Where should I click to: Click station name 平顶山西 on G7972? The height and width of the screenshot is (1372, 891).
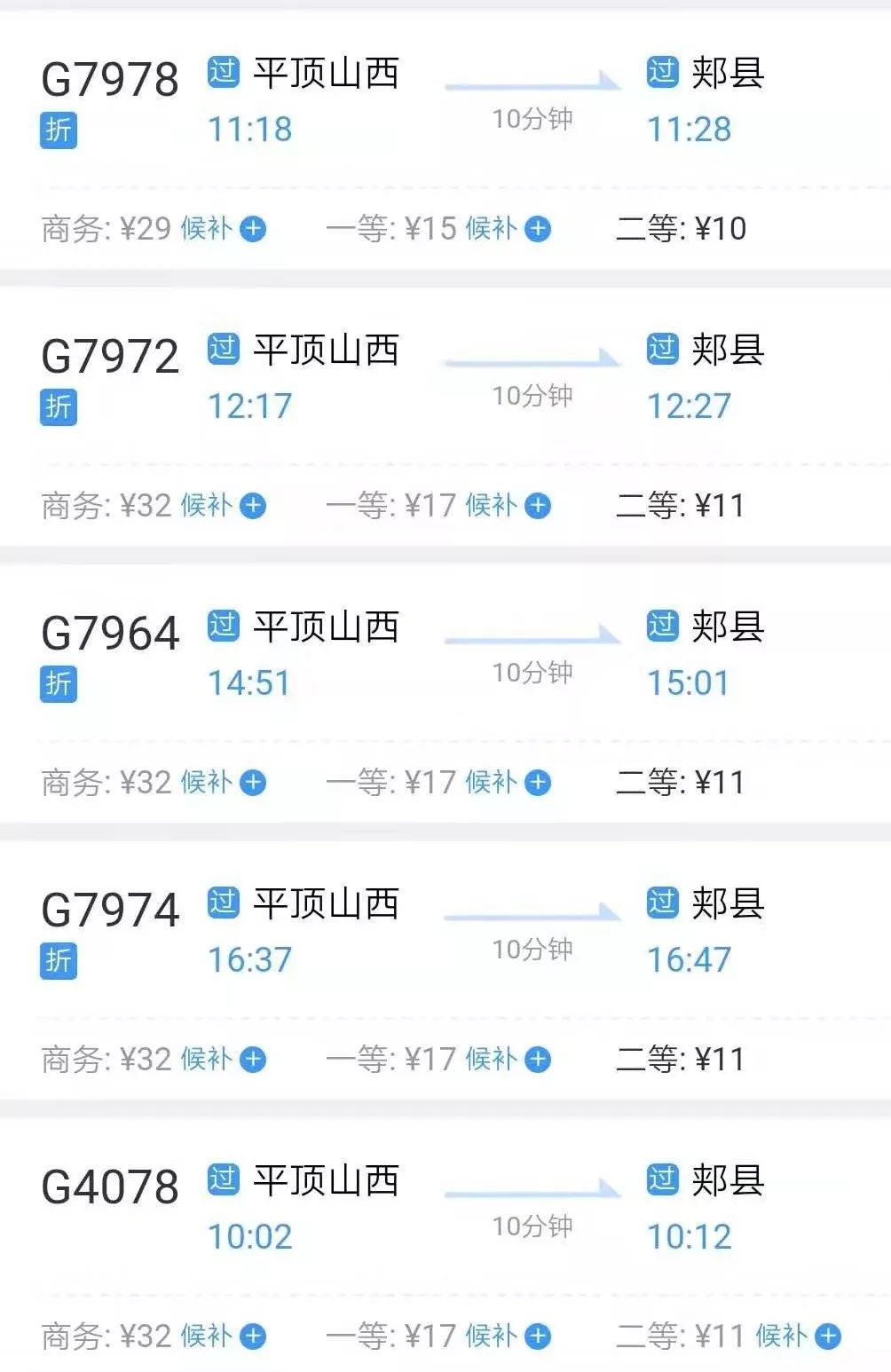pos(326,349)
